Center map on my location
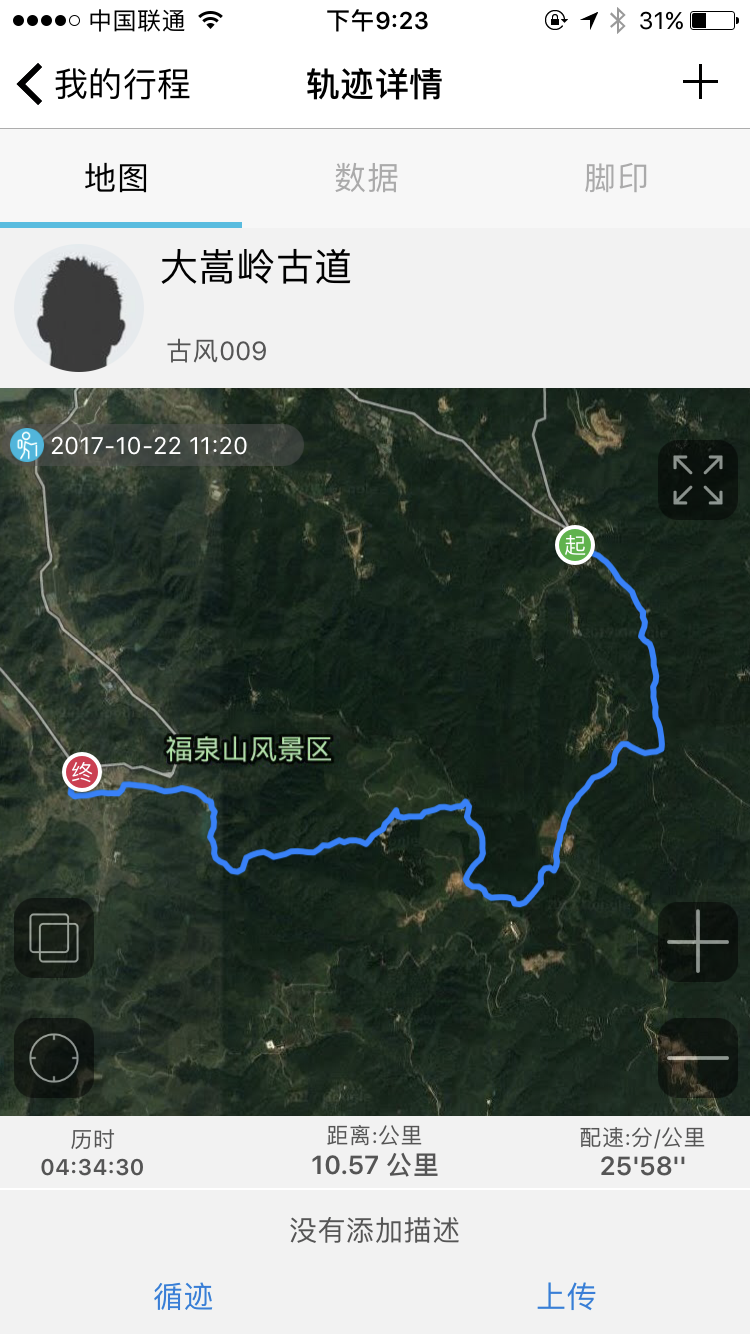The height and width of the screenshot is (1334, 750). click(54, 1058)
